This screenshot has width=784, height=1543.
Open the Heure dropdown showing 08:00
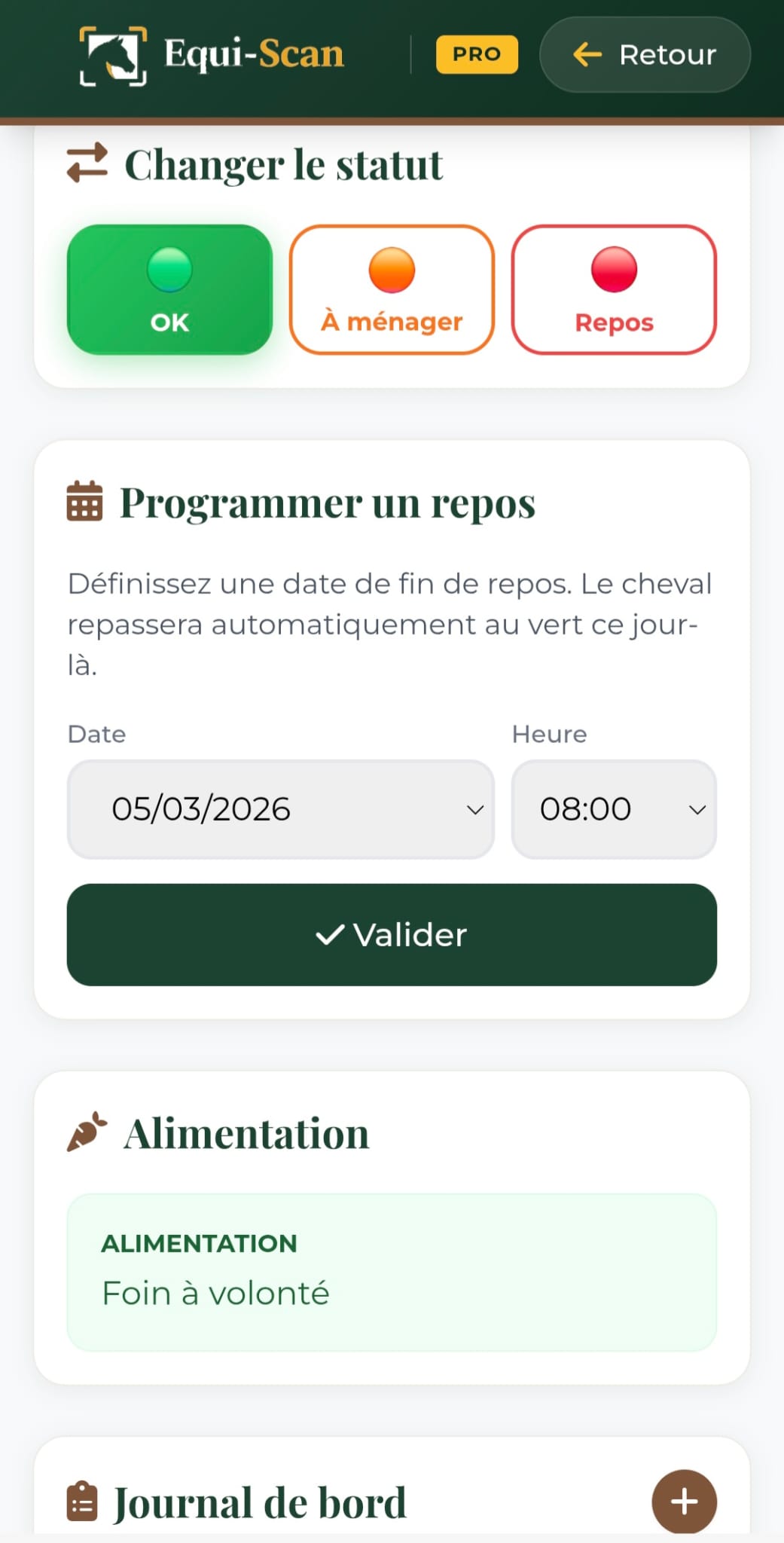[x=614, y=809]
